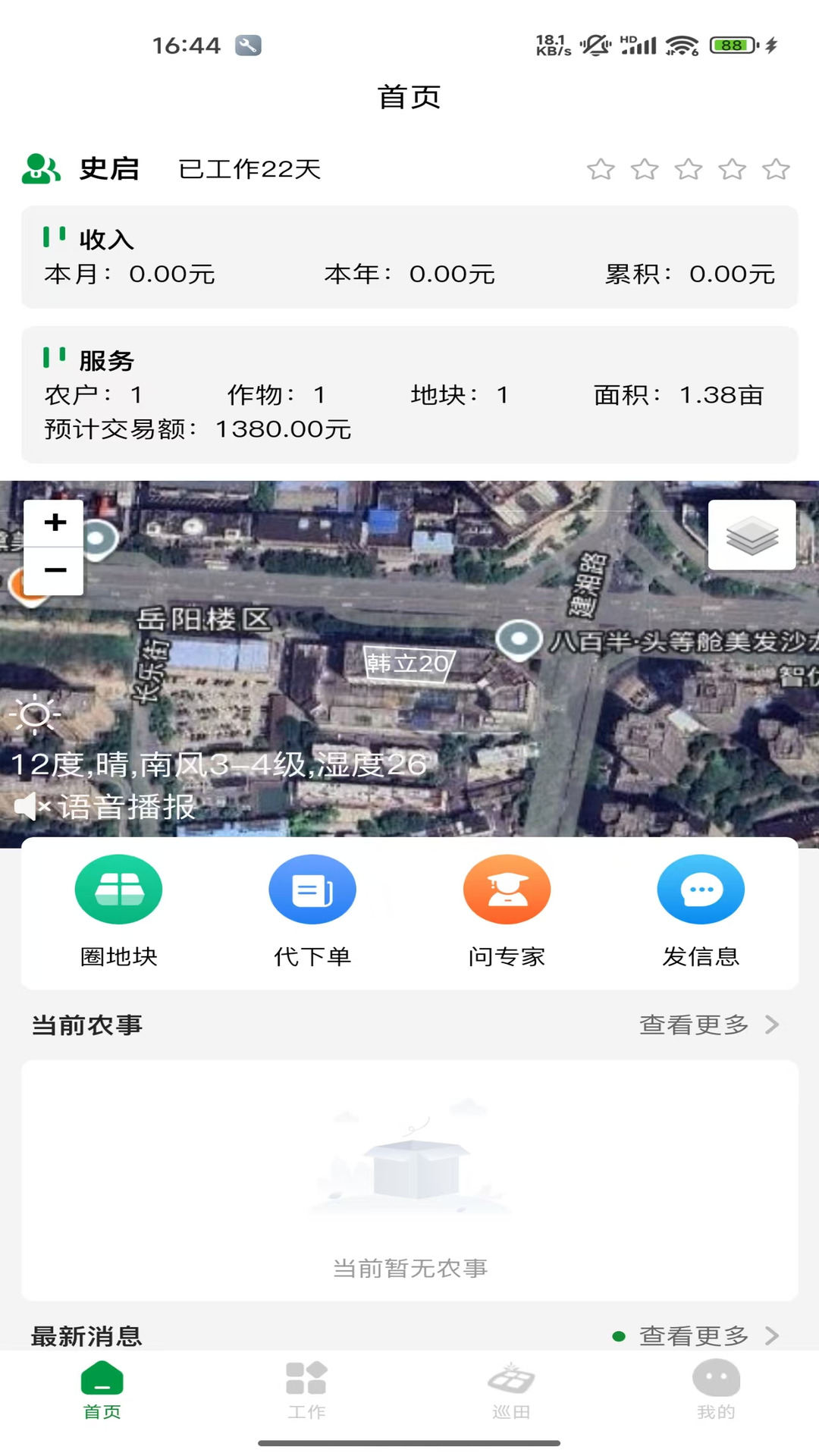Switch the map layer style
Viewport: 819px width, 1456px height.
(752, 535)
